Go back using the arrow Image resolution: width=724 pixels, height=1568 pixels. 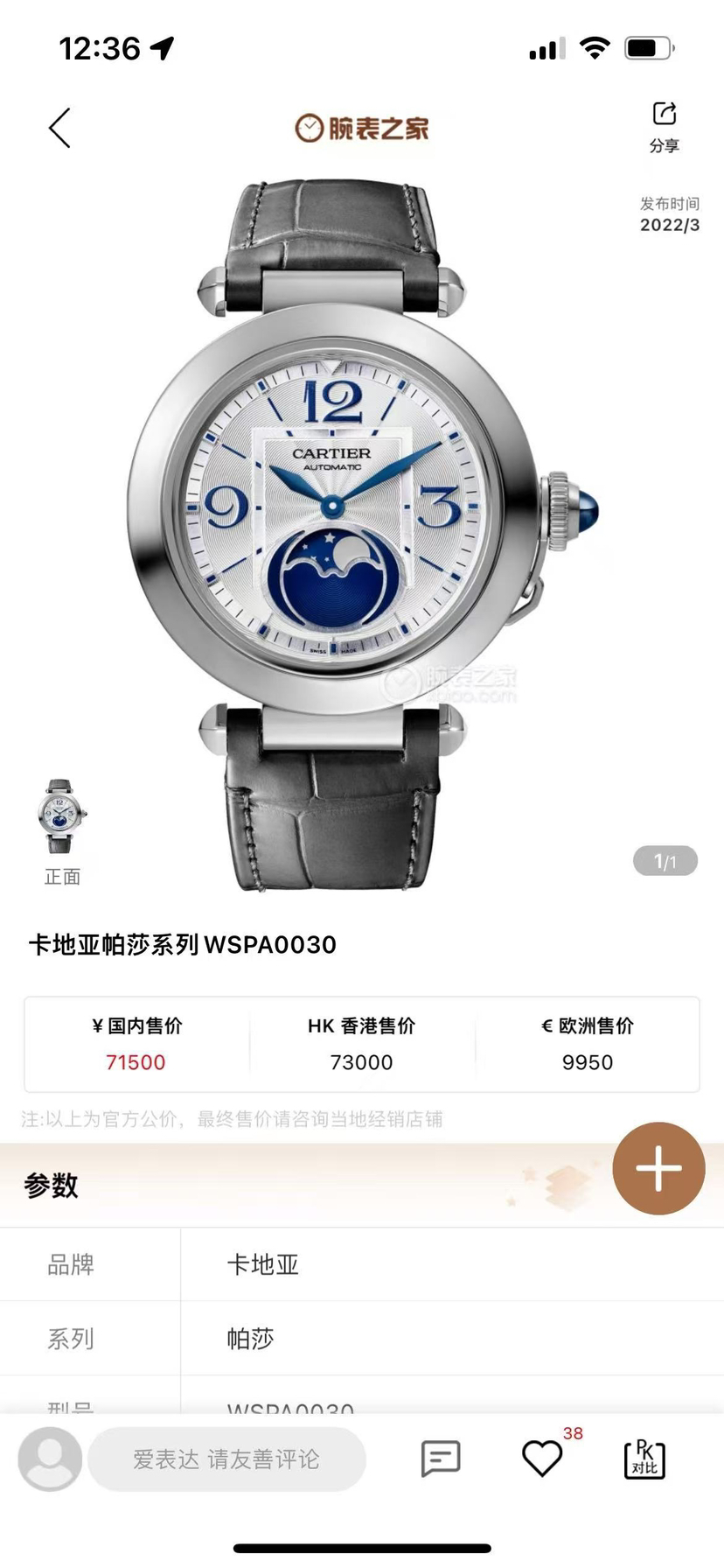click(59, 129)
